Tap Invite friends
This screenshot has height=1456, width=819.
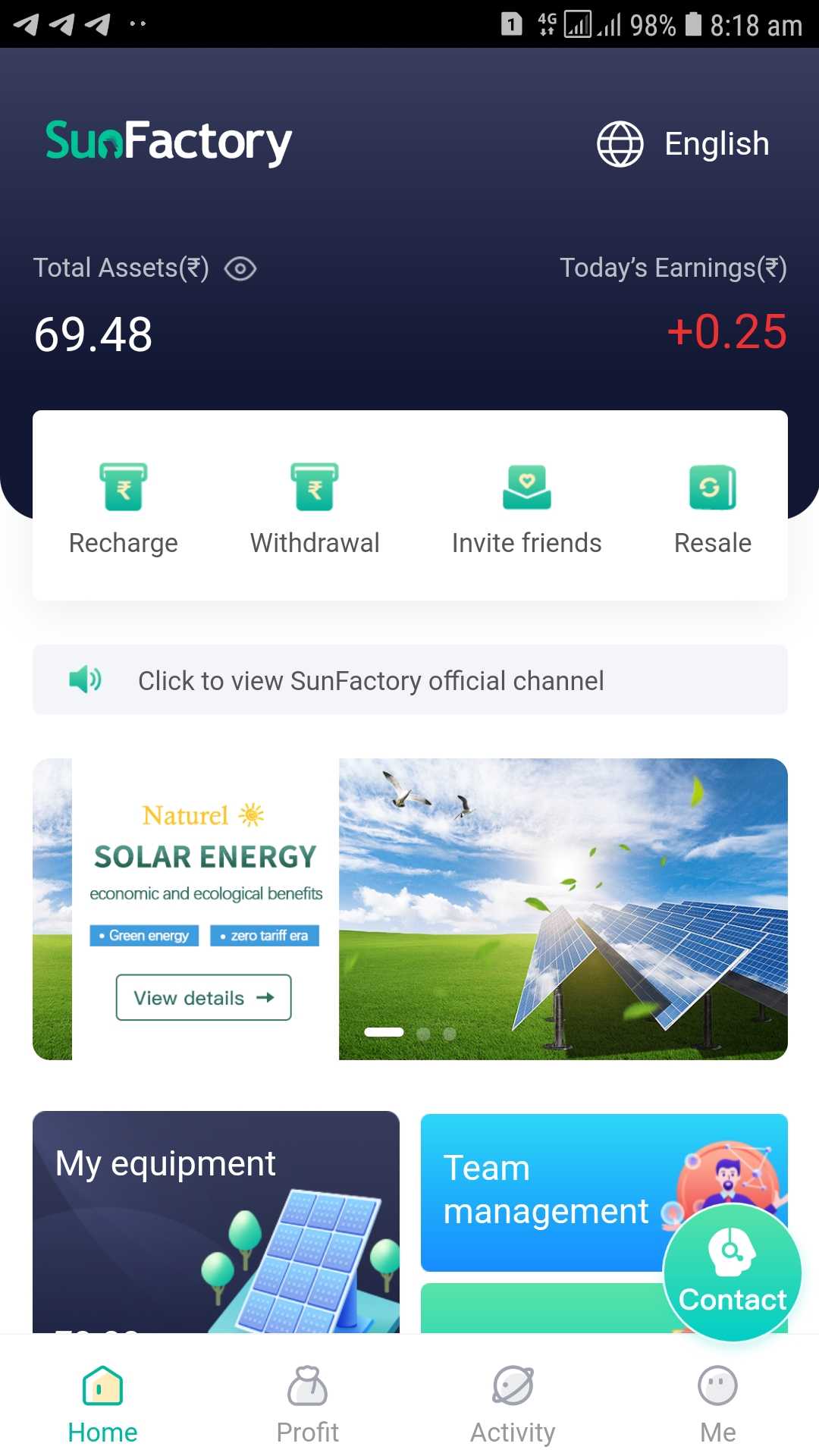tap(526, 508)
